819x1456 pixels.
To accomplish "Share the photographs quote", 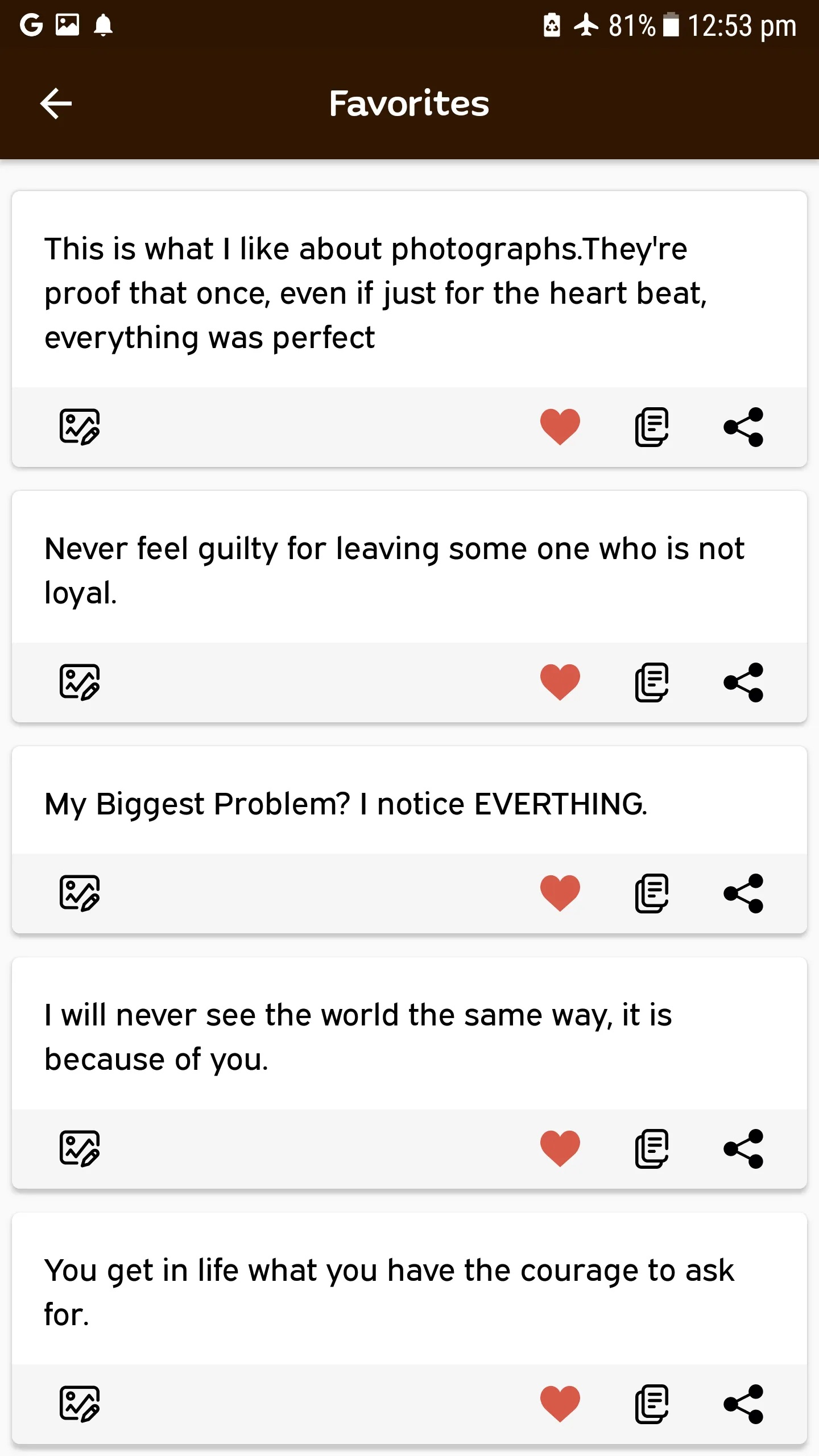I will (x=743, y=427).
